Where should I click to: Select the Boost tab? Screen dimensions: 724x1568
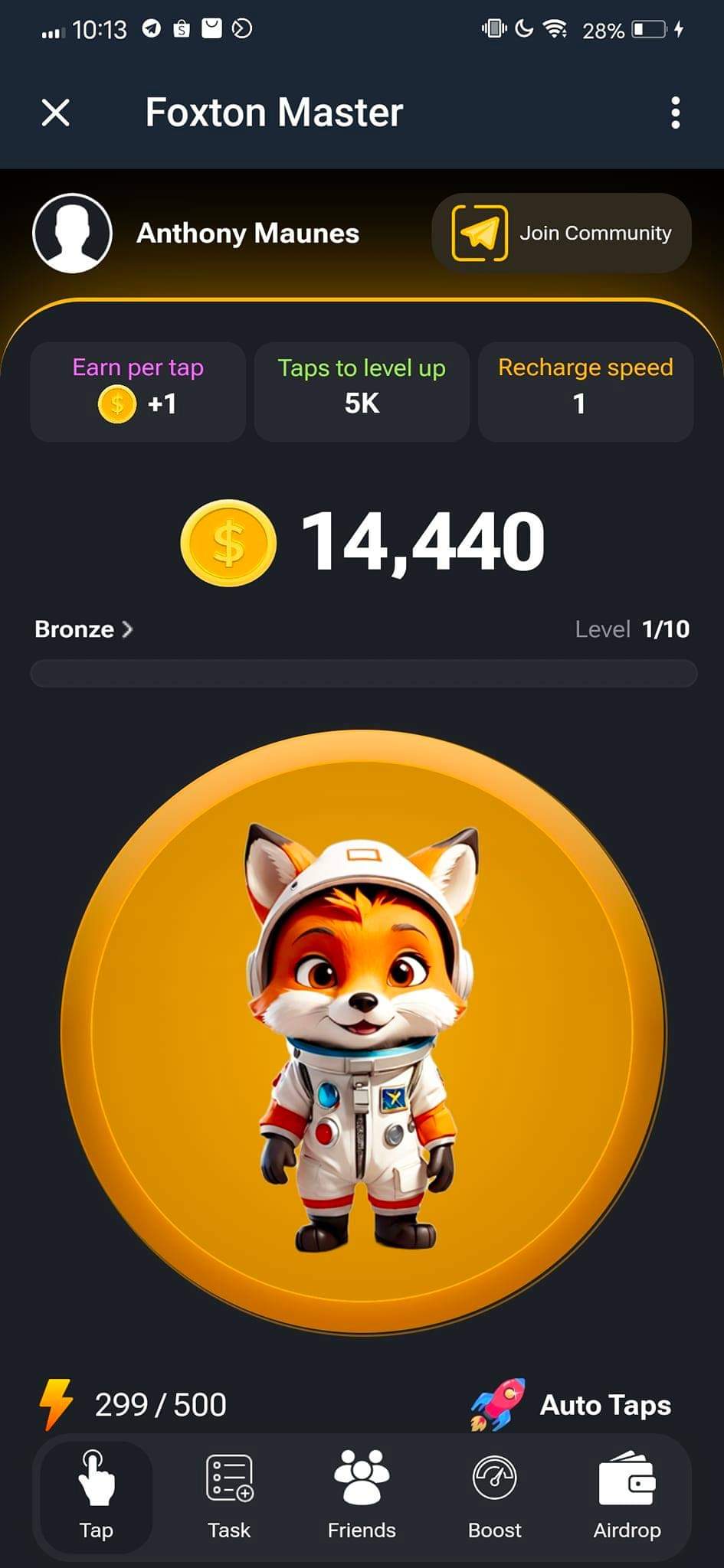494,1496
